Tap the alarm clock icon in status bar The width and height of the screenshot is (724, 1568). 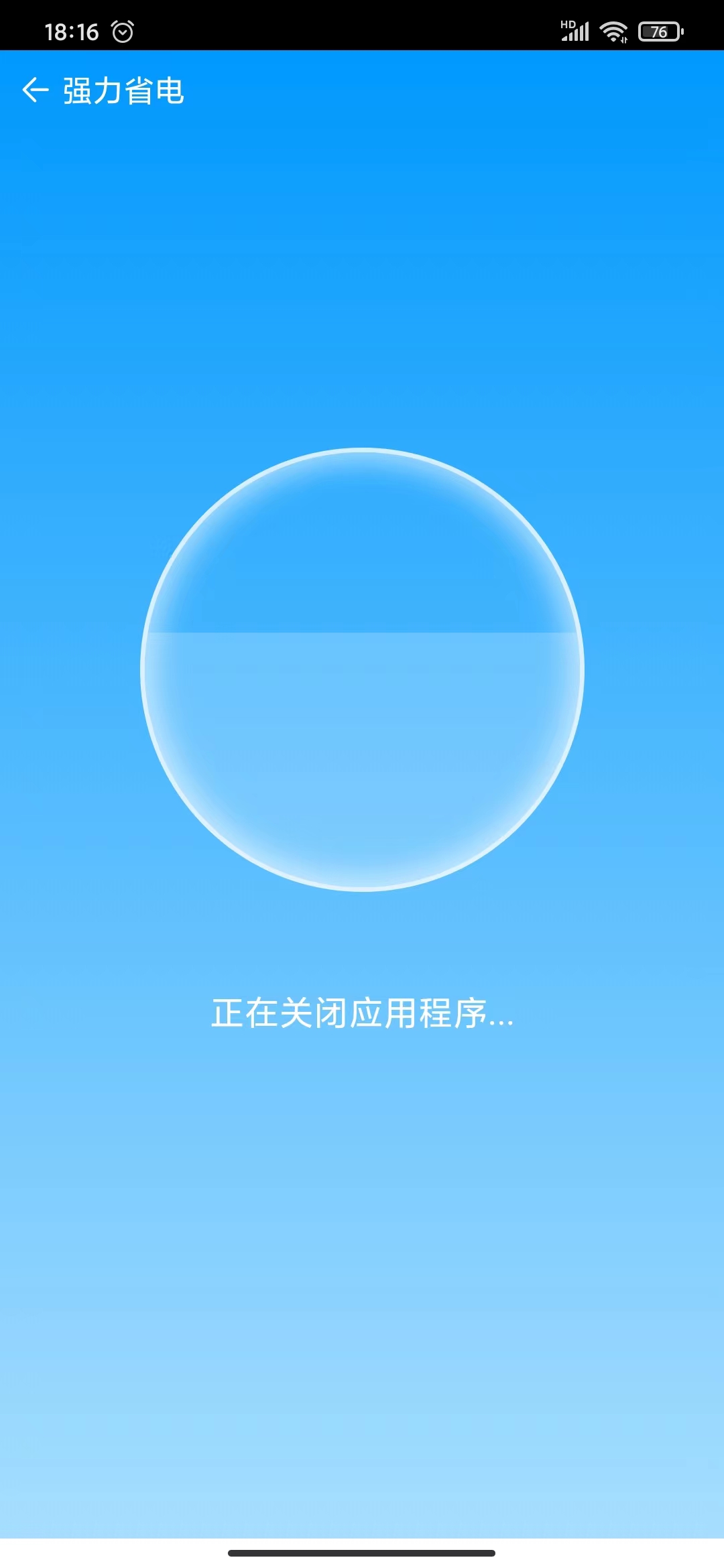124,29
